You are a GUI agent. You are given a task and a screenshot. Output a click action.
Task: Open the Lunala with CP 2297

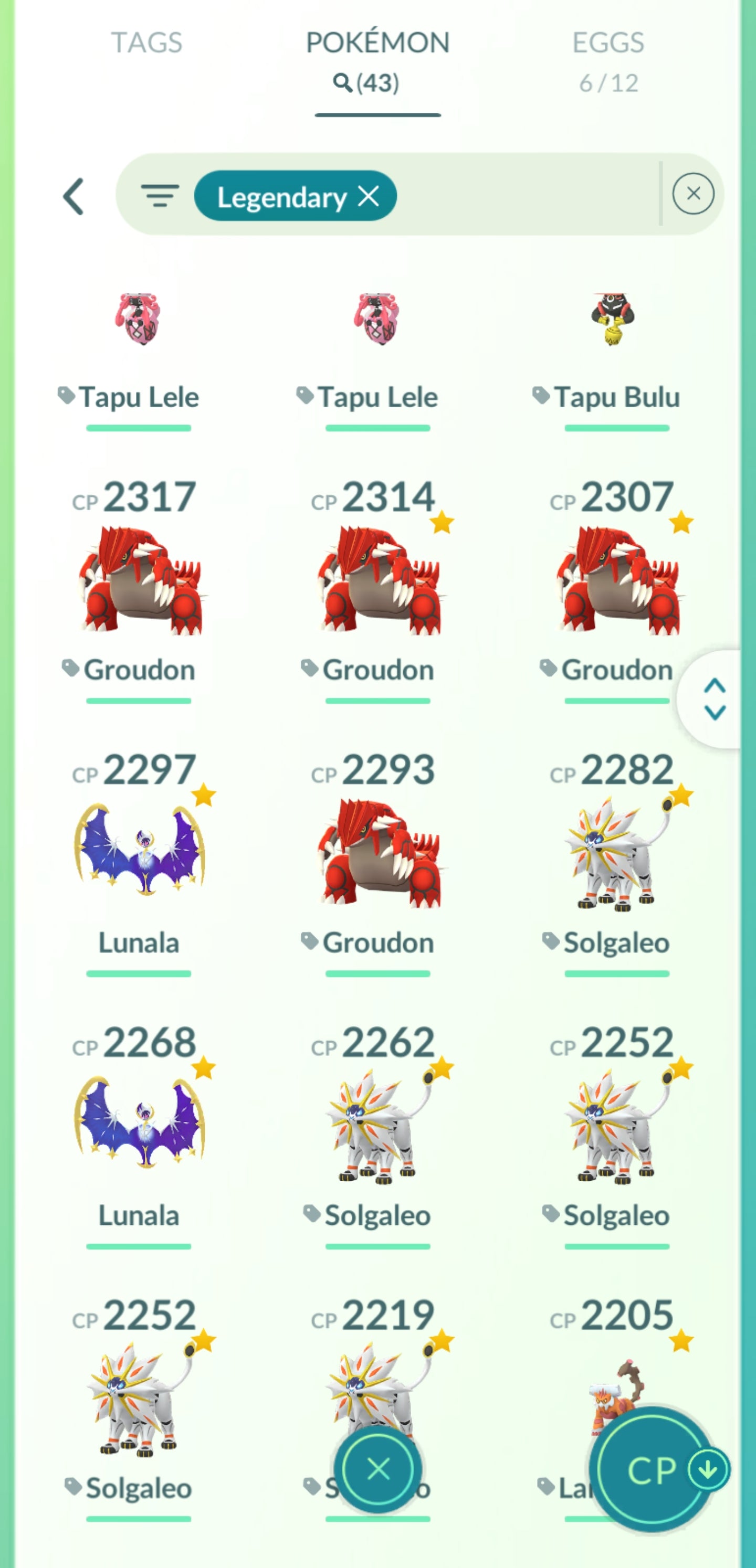tap(140, 852)
